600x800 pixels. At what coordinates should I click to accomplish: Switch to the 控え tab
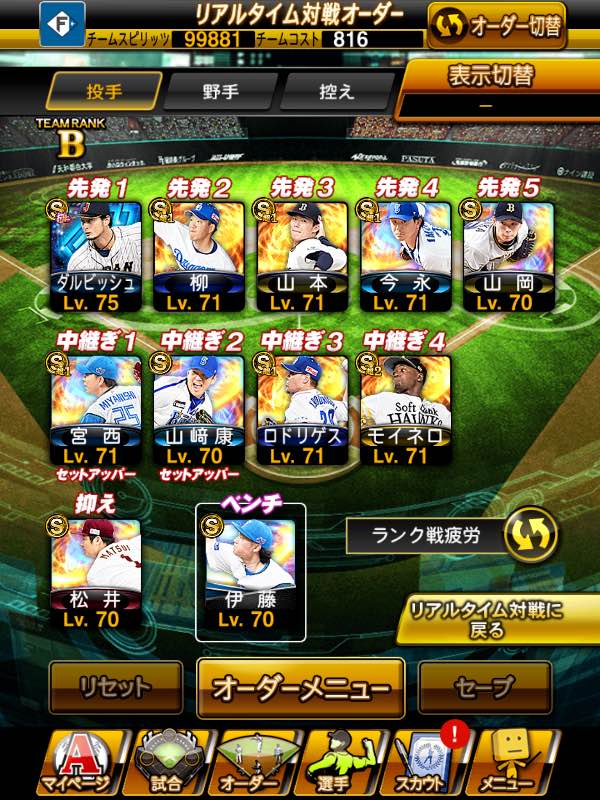click(x=337, y=92)
